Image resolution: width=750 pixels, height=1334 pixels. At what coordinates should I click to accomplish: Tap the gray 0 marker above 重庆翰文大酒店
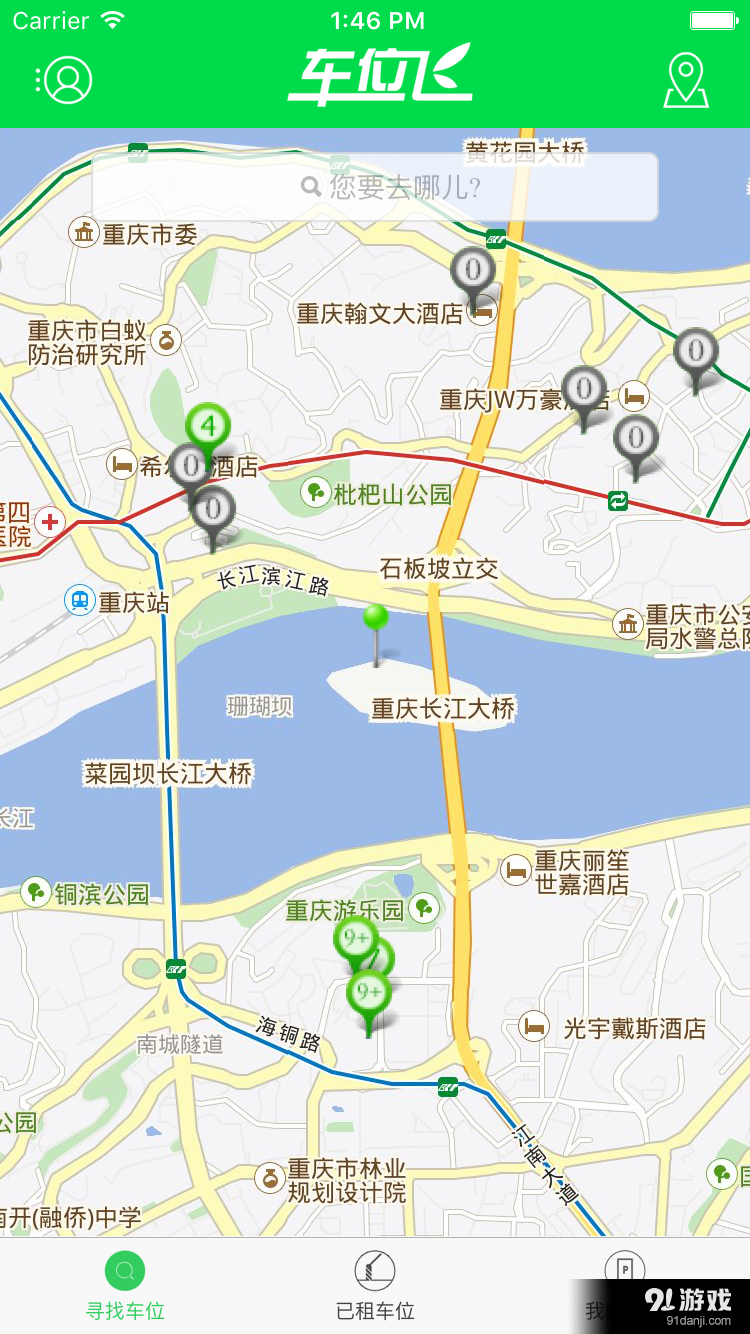(x=472, y=268)
